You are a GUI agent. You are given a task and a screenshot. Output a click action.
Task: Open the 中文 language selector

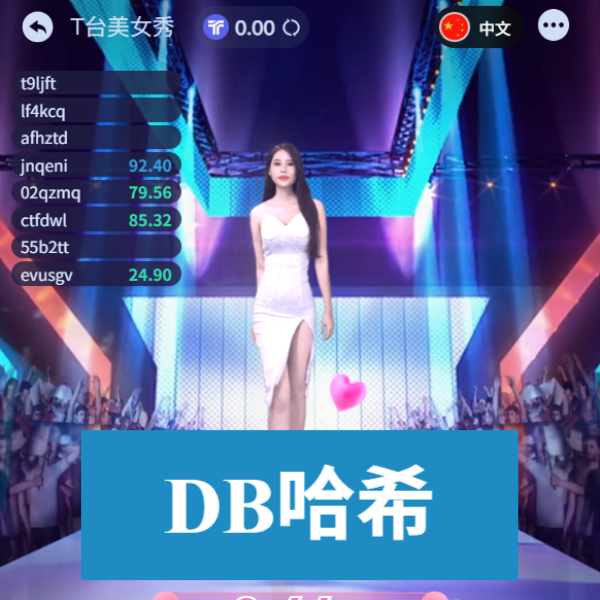480,28
